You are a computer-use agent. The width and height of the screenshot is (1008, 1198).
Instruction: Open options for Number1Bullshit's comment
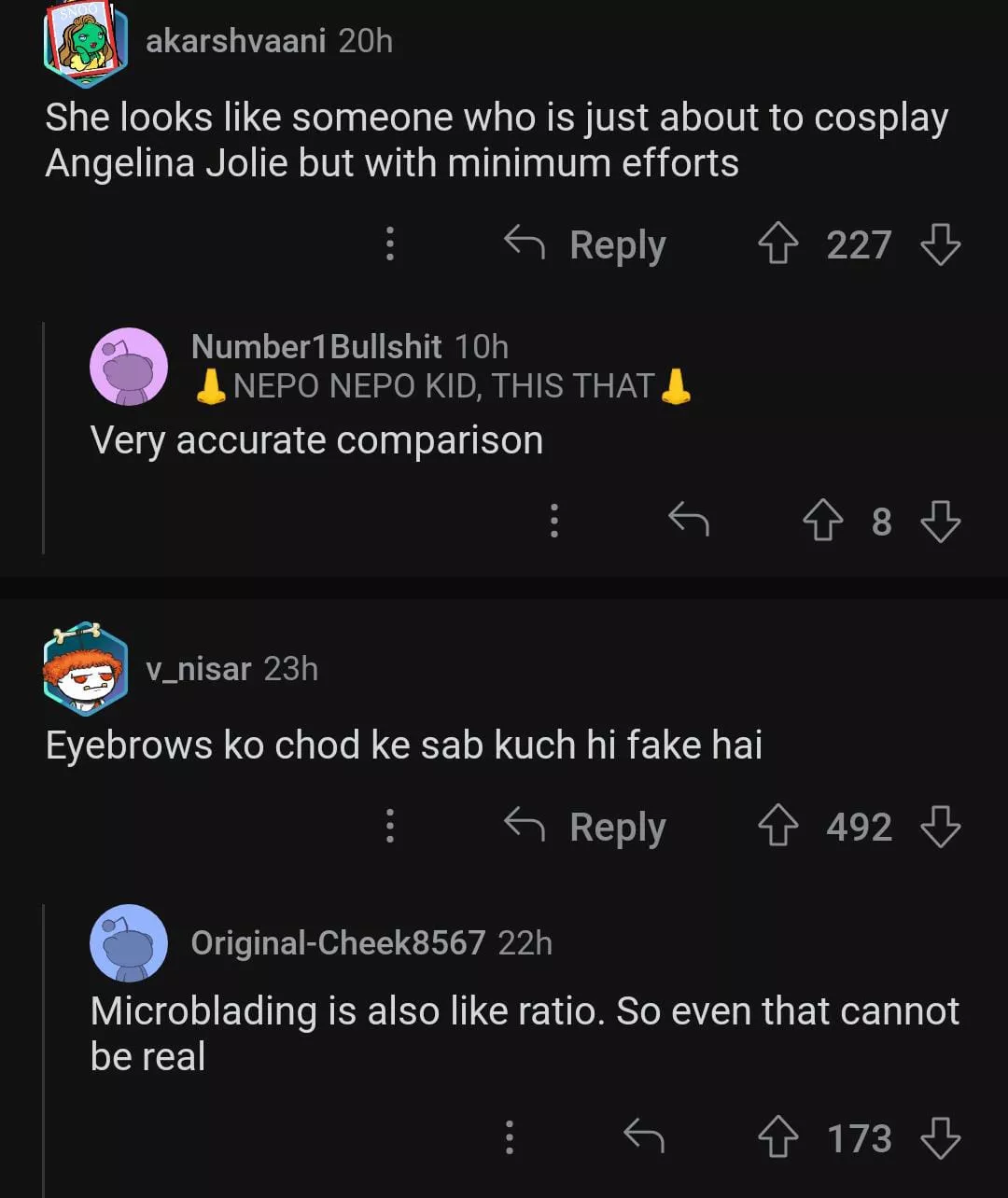coord(554,521)
